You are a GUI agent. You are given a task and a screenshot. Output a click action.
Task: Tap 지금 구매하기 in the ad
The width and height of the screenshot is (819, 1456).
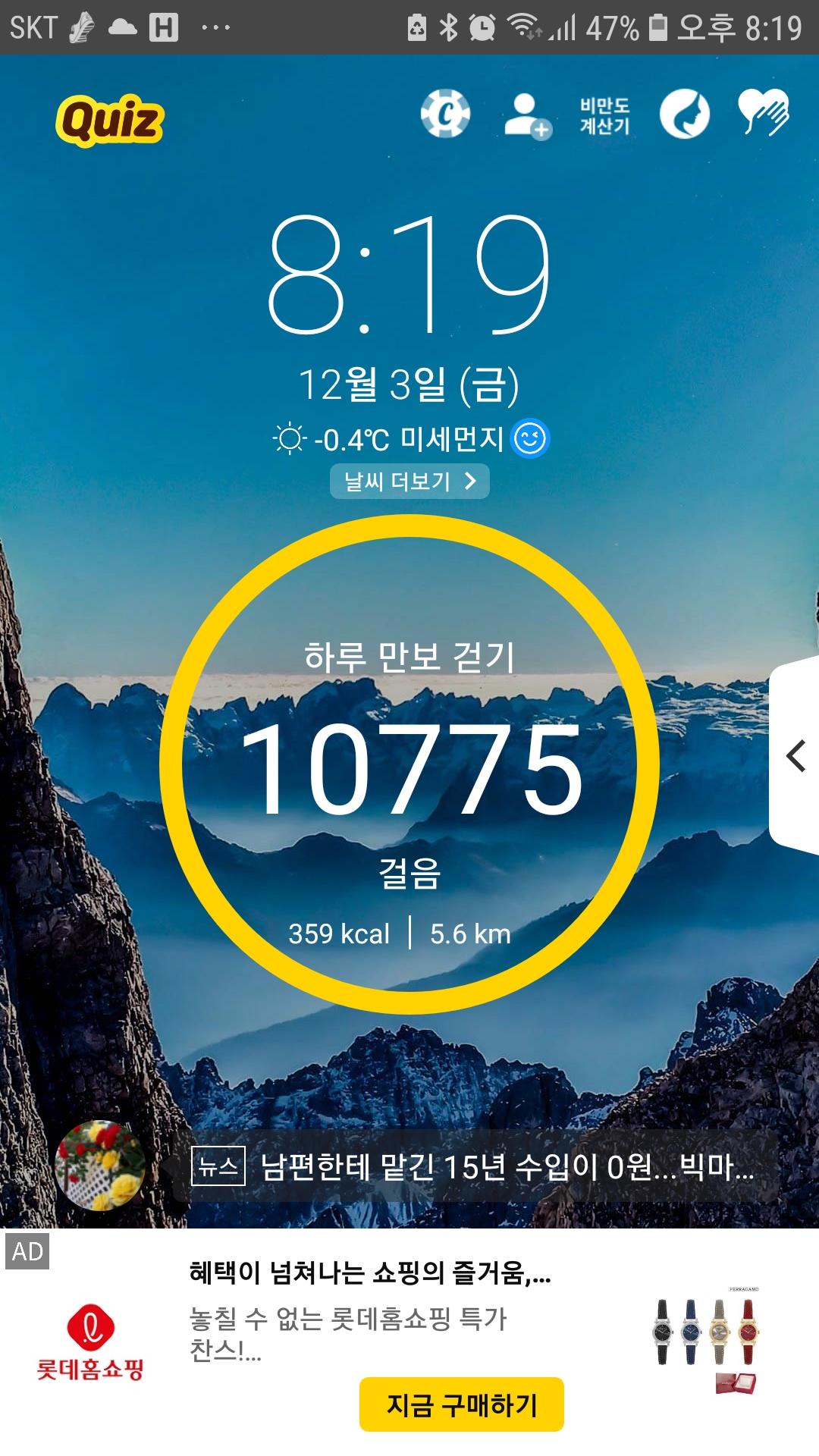coord(461,1404)
